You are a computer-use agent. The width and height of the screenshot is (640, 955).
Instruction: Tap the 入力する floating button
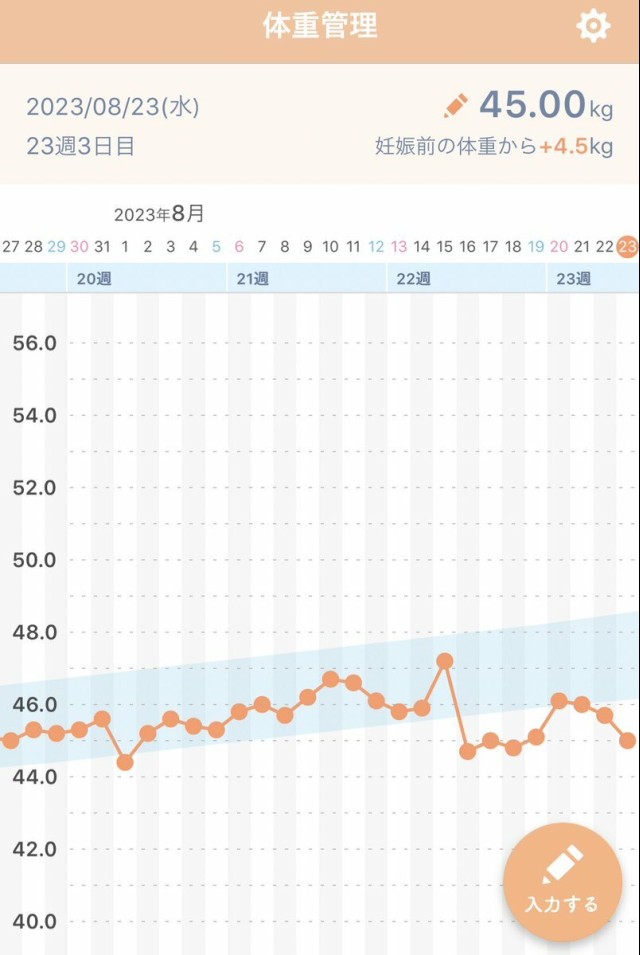[x=562, y=883]
